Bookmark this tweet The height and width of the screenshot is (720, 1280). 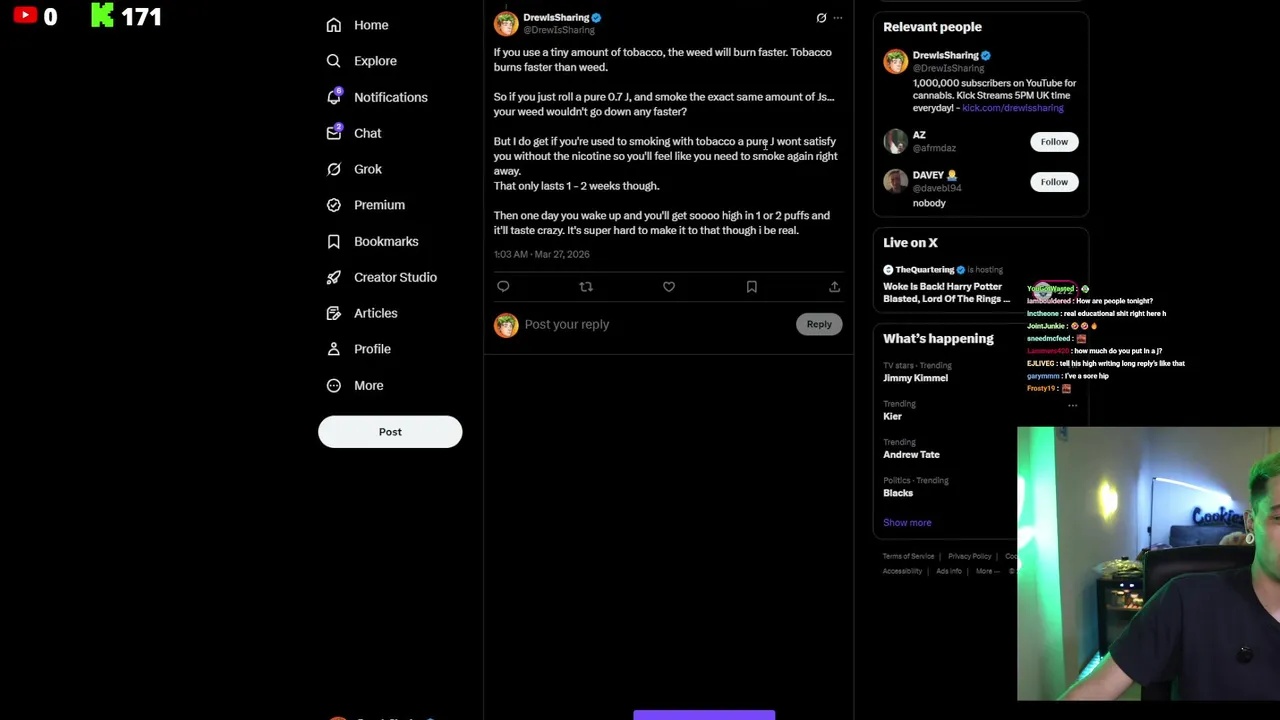coord(752,287)
